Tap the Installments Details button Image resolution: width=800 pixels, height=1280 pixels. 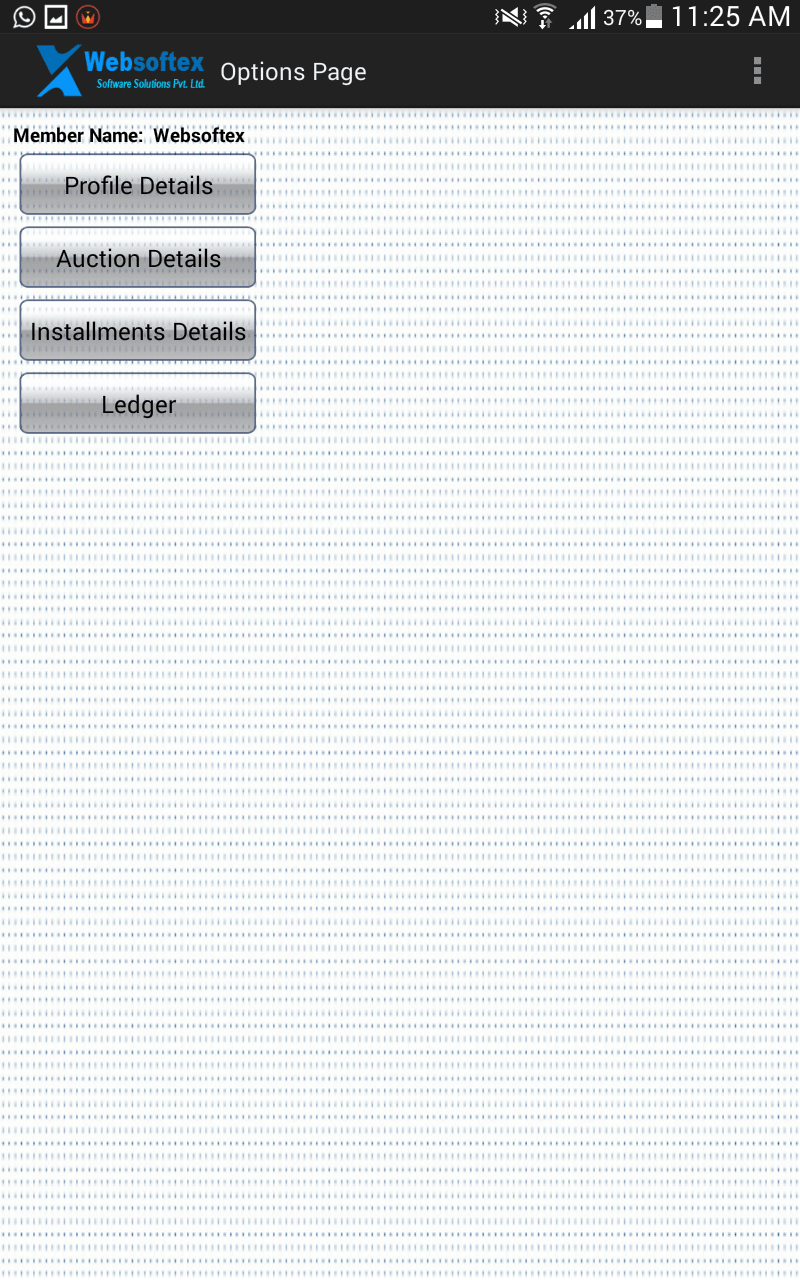138,330
